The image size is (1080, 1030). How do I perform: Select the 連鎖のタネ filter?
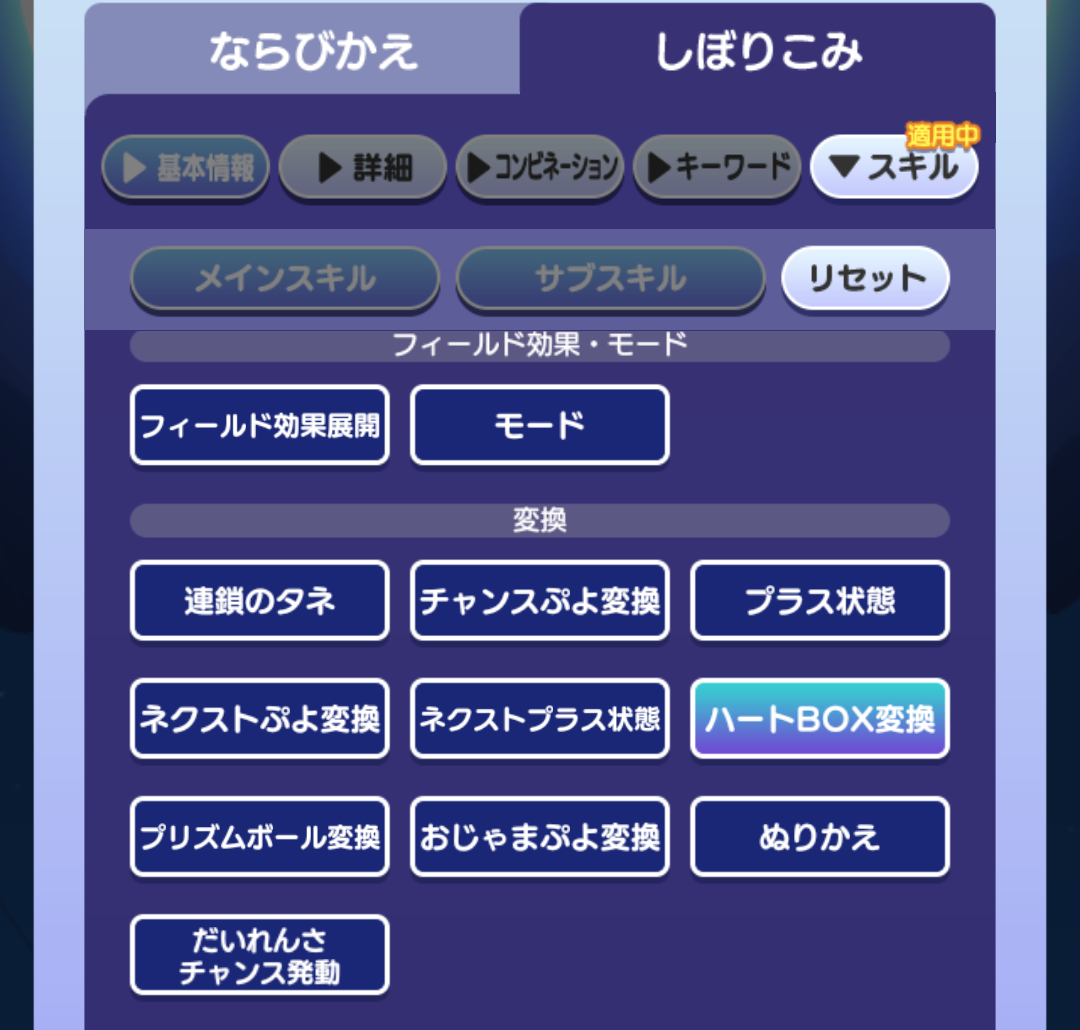point(260,600)
